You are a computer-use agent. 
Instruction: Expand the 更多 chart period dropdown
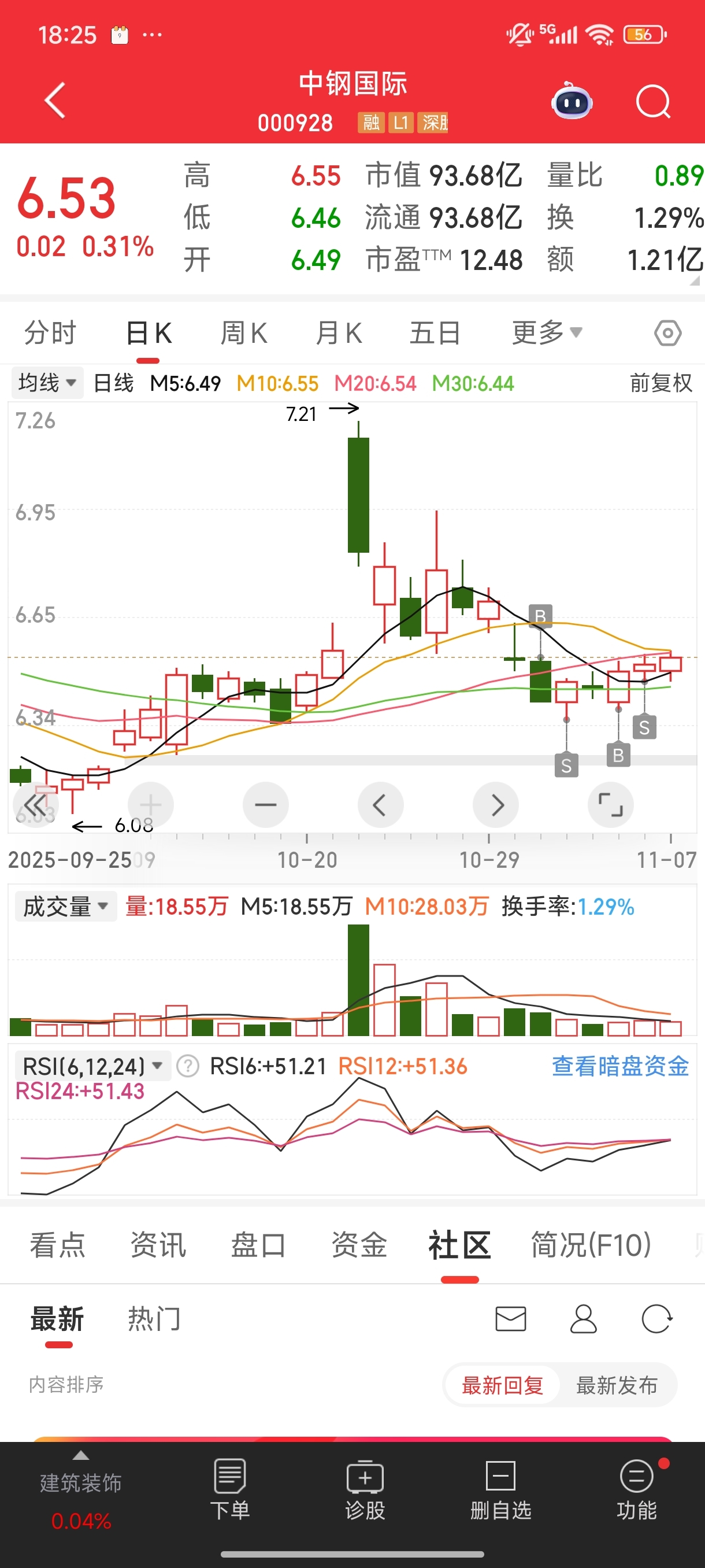click(x=546, y=333)
